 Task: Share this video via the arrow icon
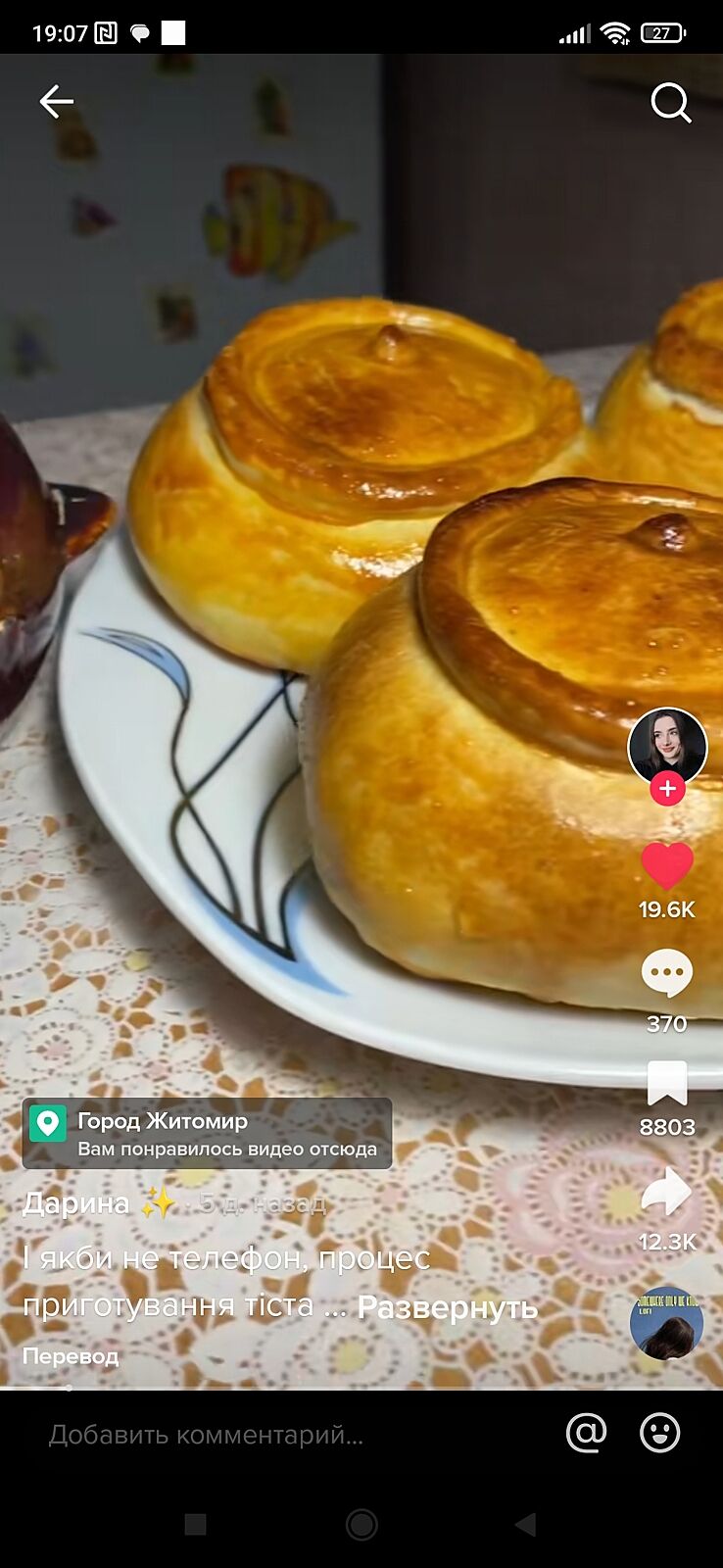click(666, 1192)
